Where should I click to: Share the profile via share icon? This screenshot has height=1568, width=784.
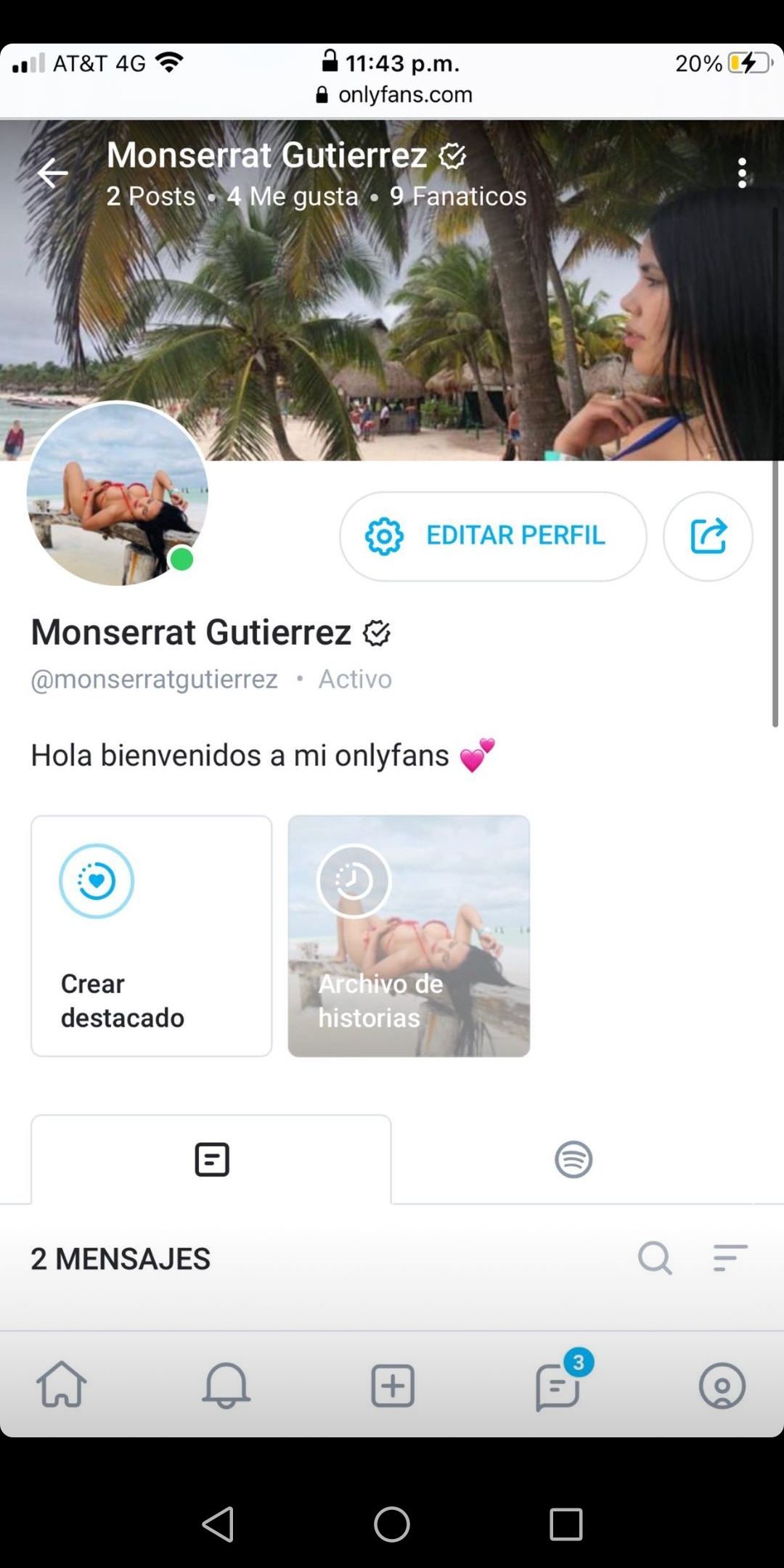click(x=708, y=536)
